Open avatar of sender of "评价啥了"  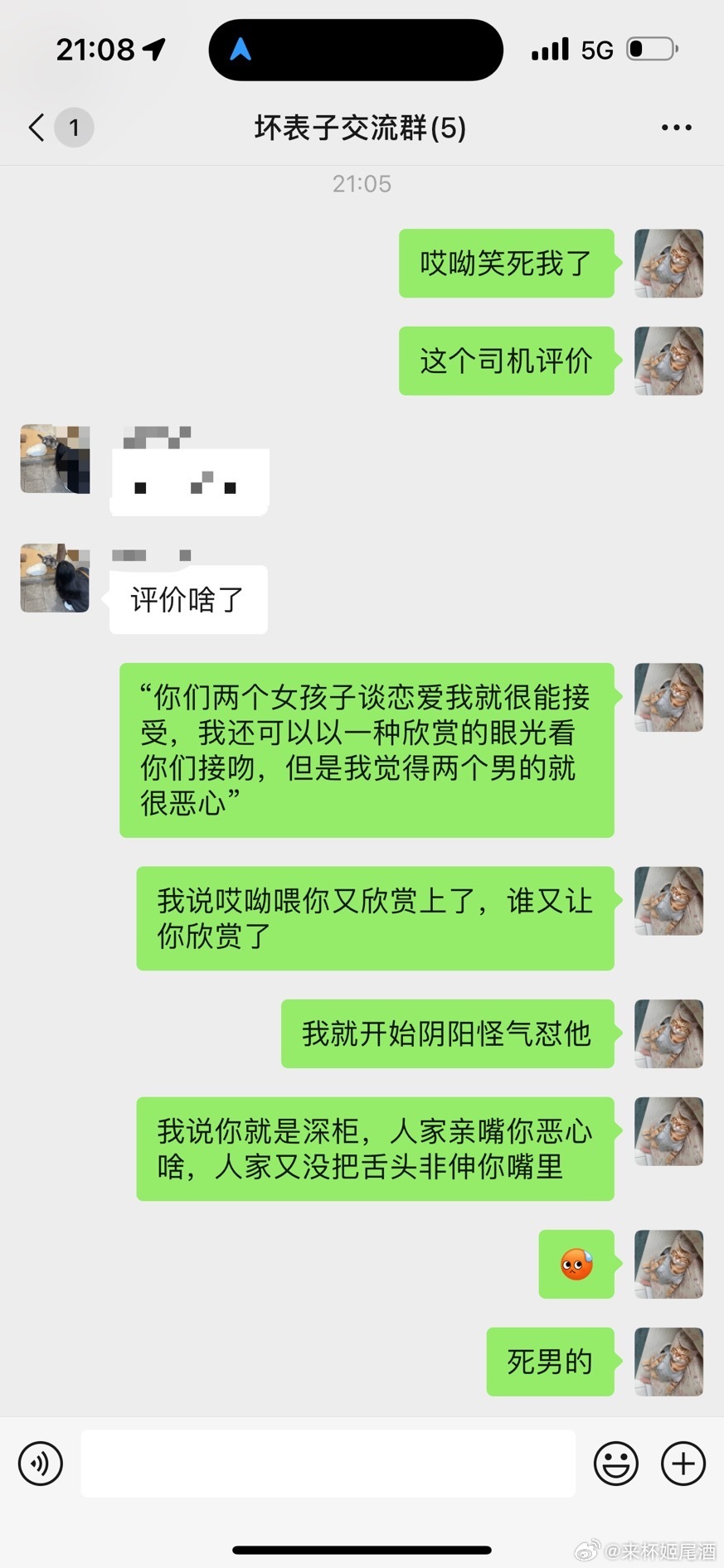pos(55,578)
